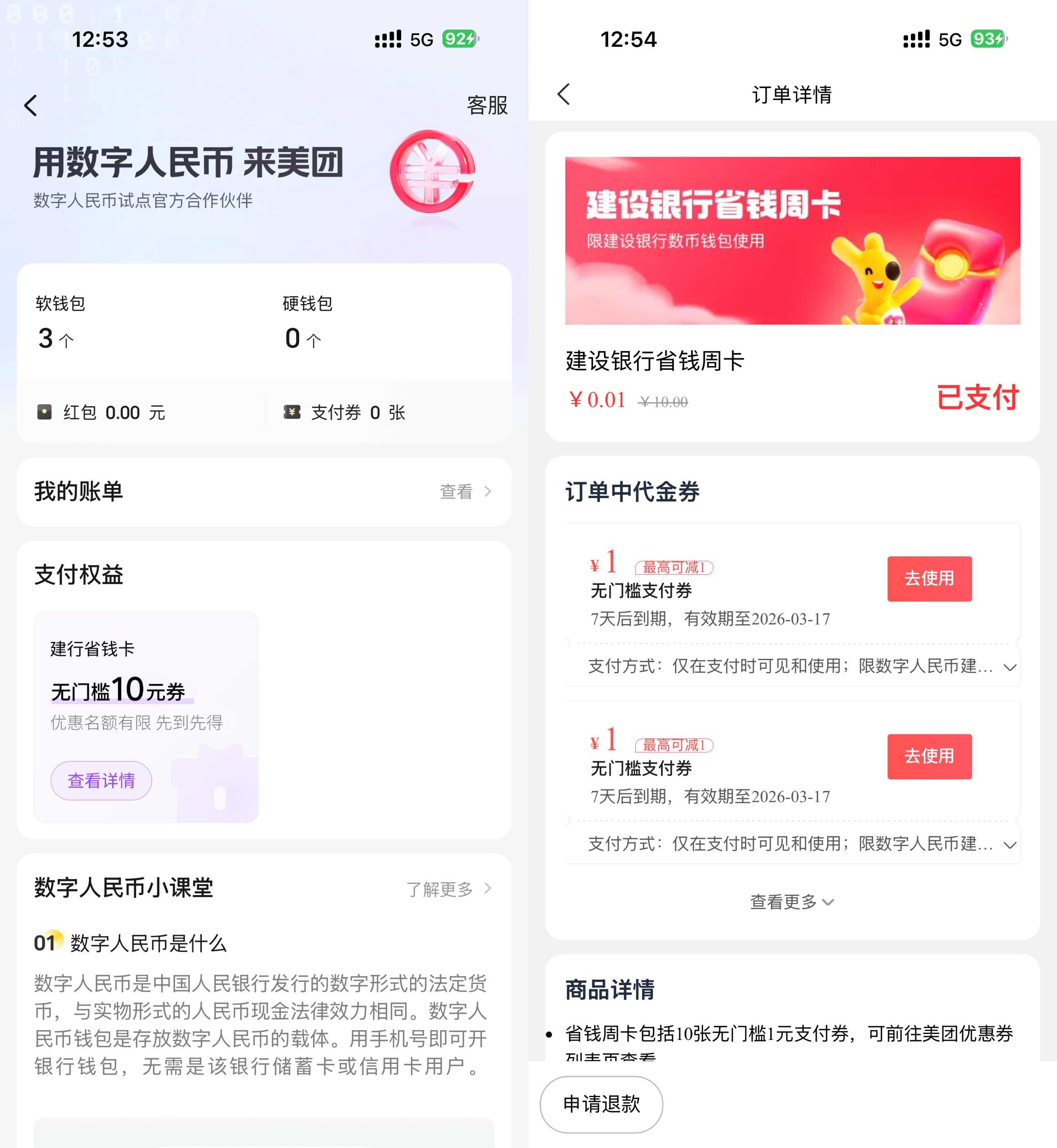Screen dimensions: 1057x1148
Task: Contact 客服 customer service
Action: [x=487, y=106]
